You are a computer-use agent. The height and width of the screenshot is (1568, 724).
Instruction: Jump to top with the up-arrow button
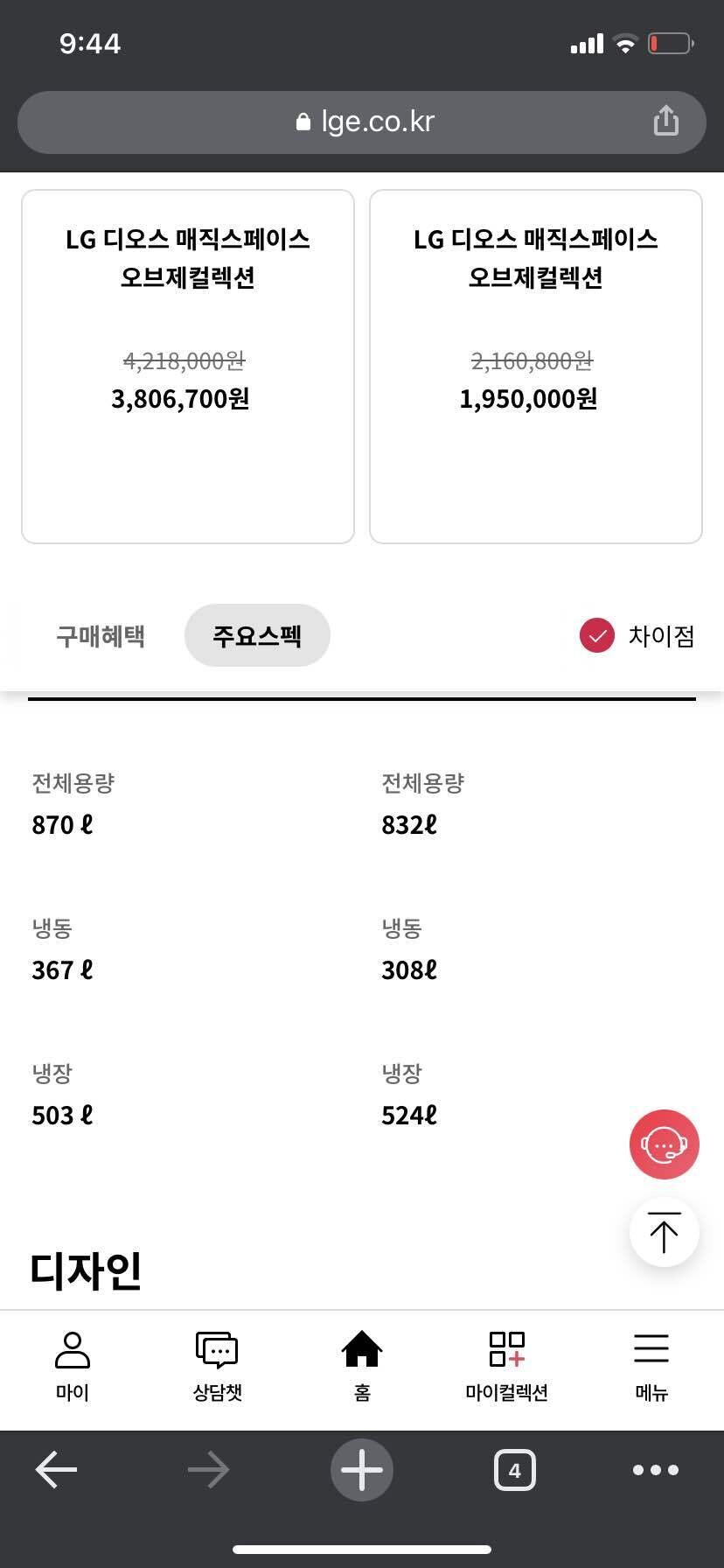tap(665, 1232)
